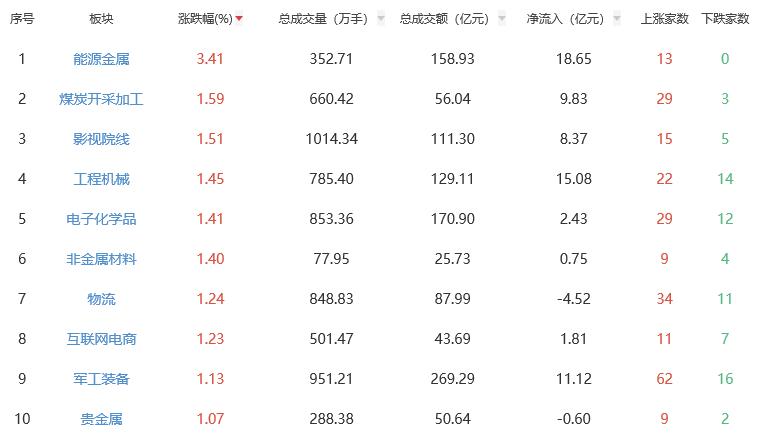Sort by the 上涨家数 column
Screen dimensions: 764x435
click(x=665, y=19)
